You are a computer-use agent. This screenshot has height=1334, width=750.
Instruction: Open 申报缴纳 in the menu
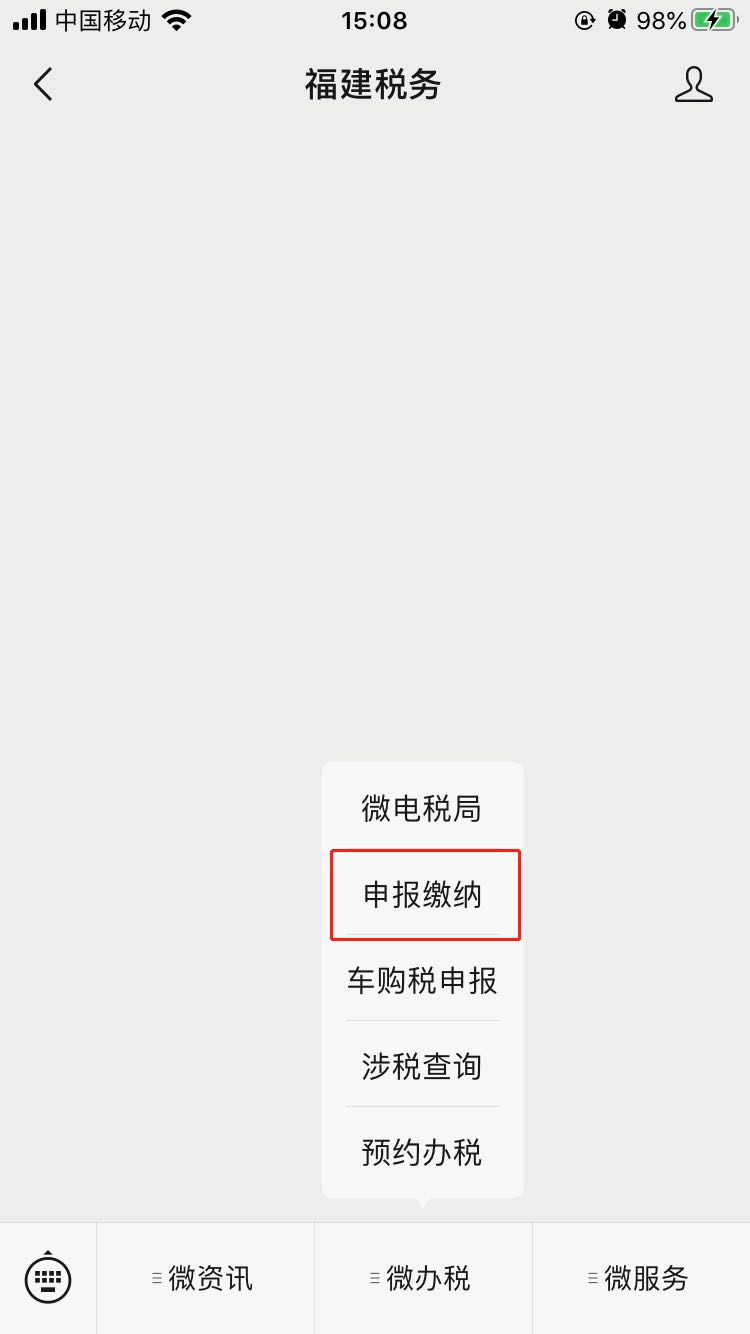[422, 894]
